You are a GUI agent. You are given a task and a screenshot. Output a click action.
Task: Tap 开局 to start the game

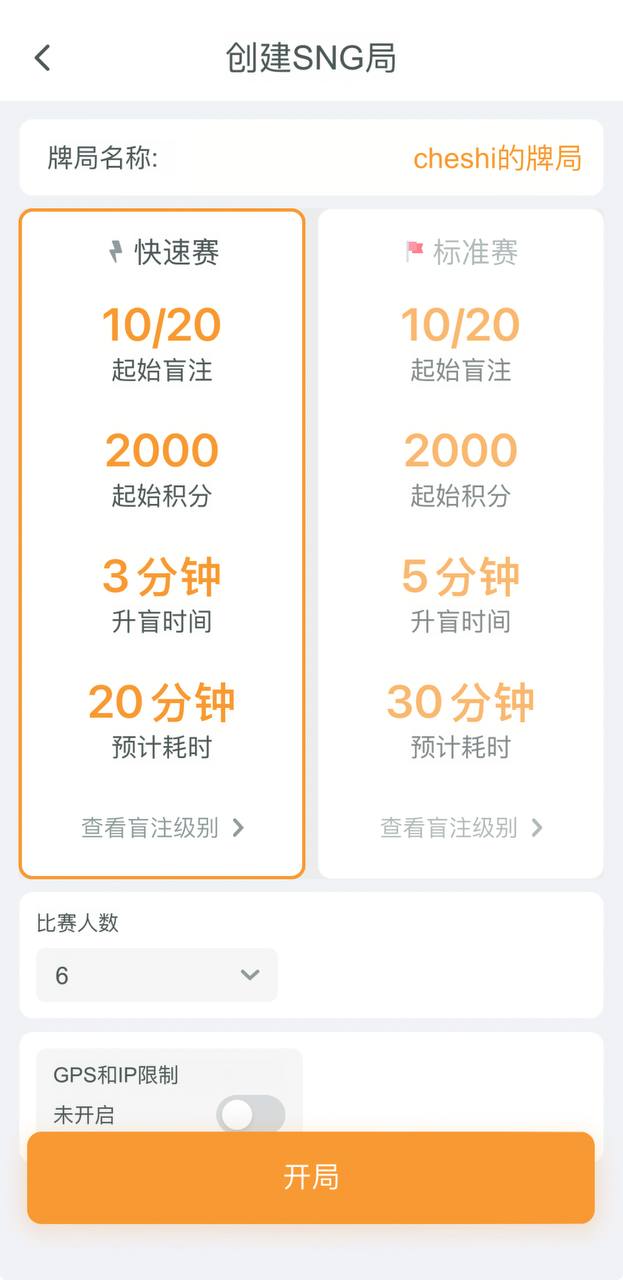click(x=311, y=1177)
